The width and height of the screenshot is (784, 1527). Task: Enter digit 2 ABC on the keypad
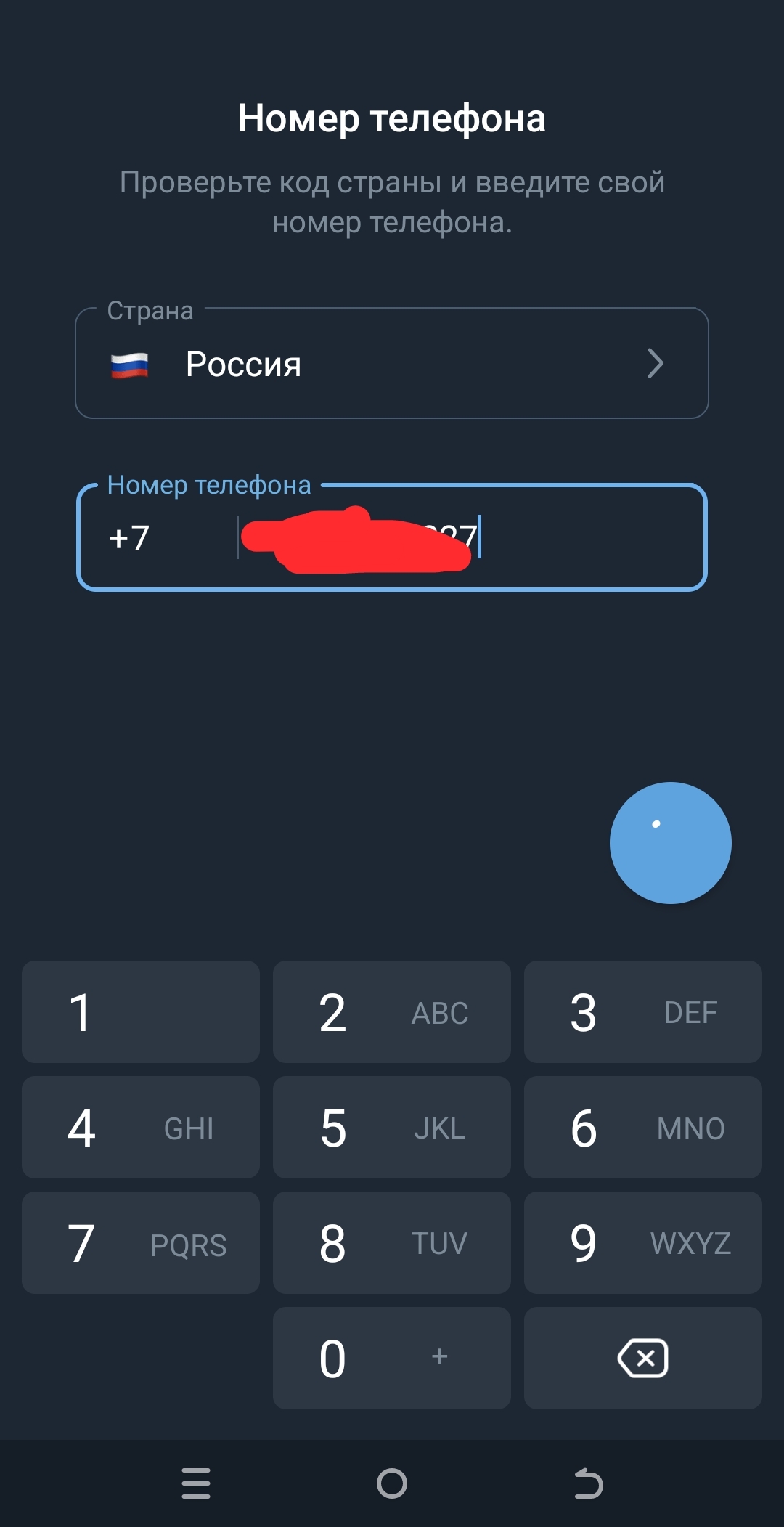tap(391, 1012)
